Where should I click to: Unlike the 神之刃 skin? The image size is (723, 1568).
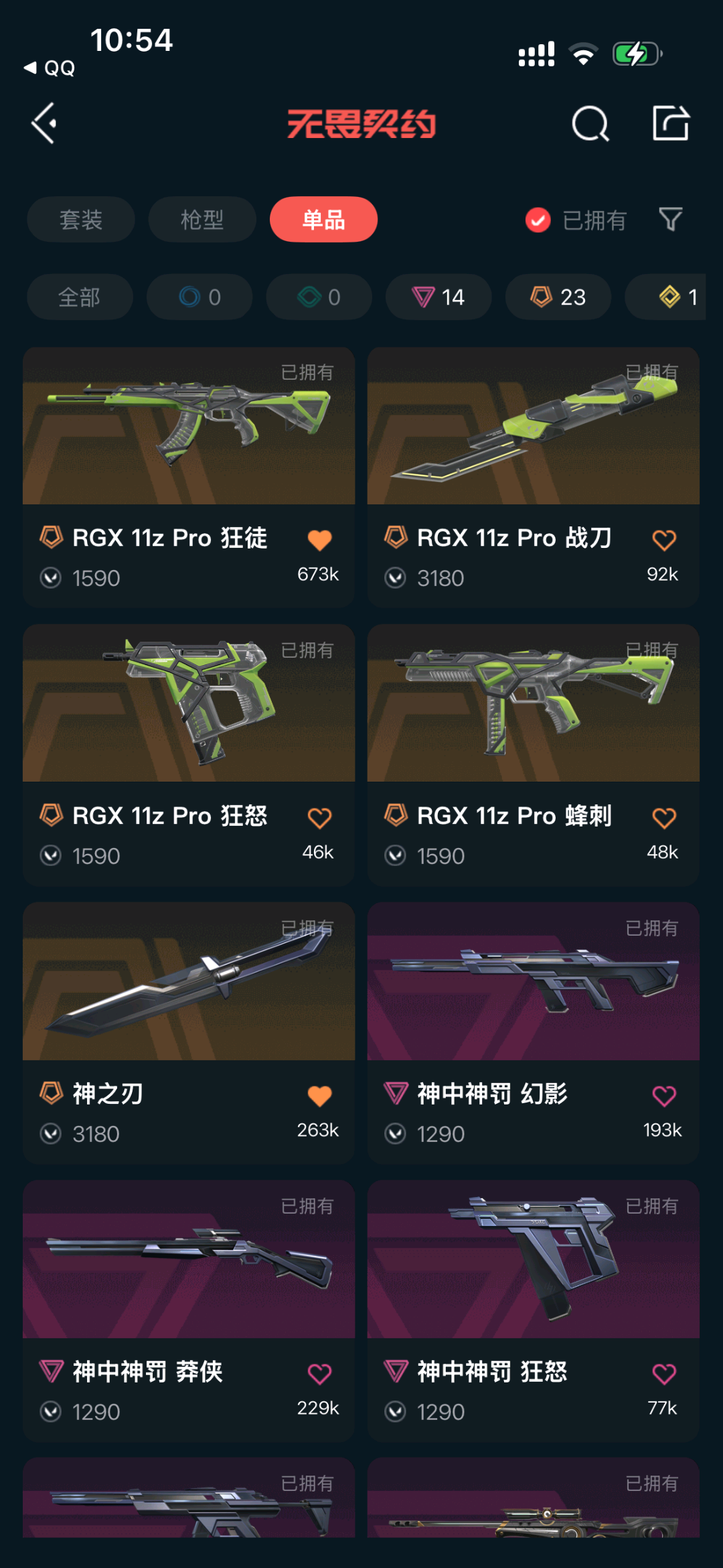click(319, 1096)
